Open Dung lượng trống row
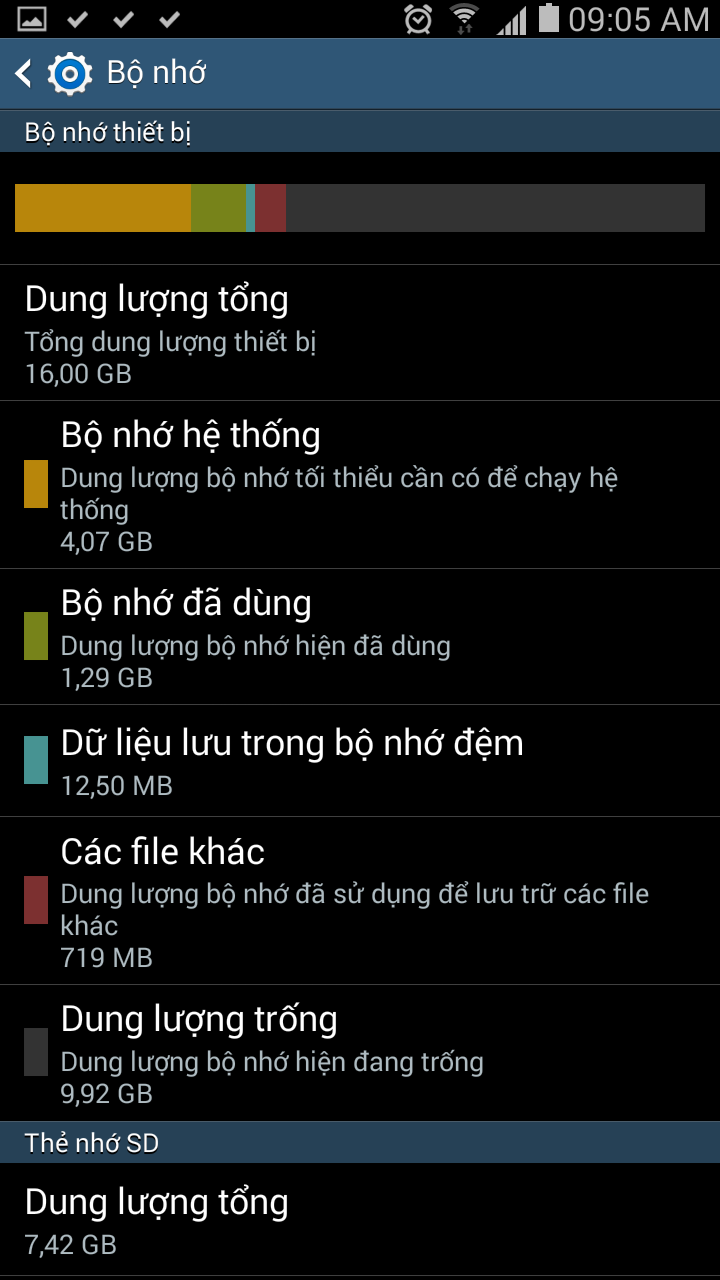Viewport: 720px width, 1280px height. pos(360,1053)
